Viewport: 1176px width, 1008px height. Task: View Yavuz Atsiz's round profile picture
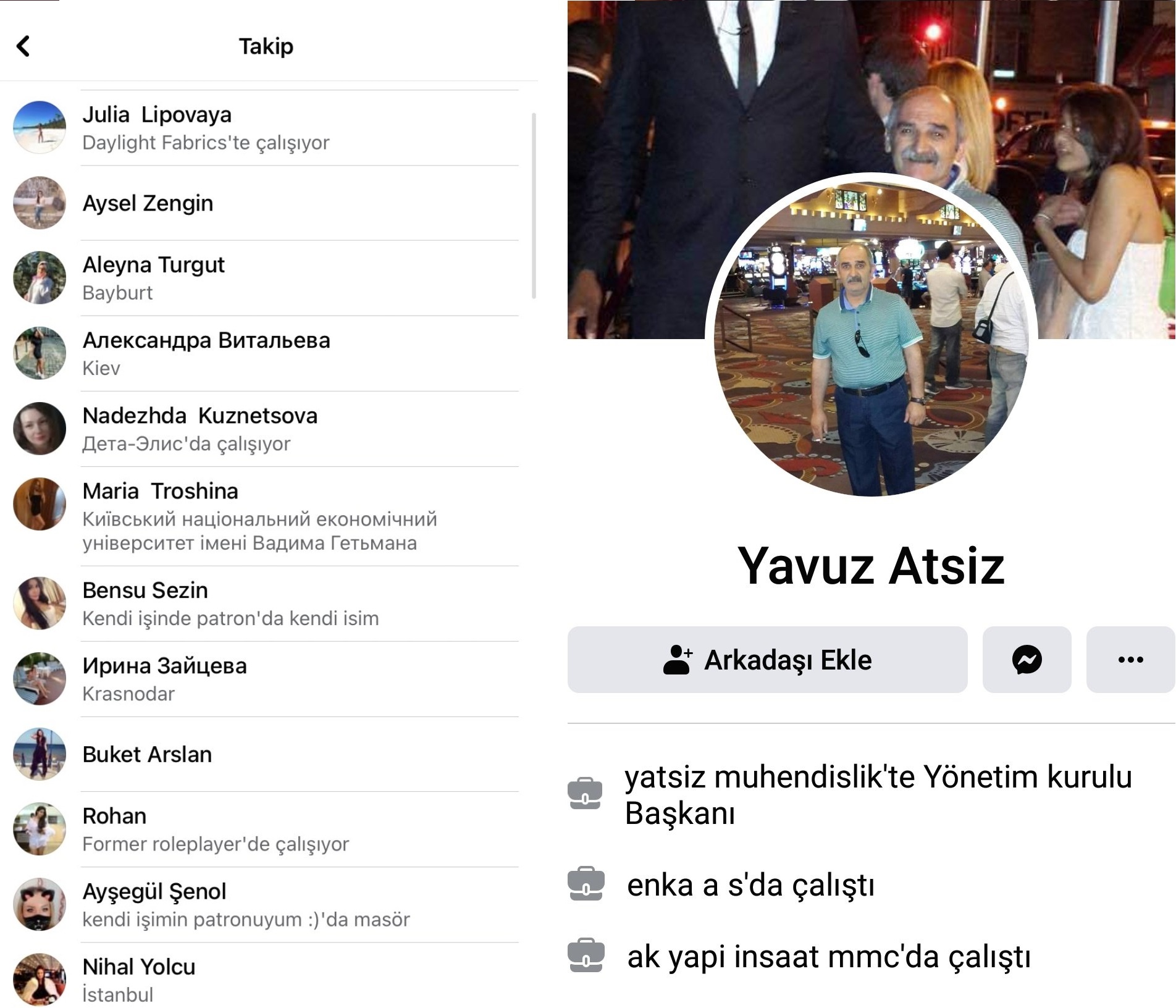pyautogui.click(x=871, y=337)
